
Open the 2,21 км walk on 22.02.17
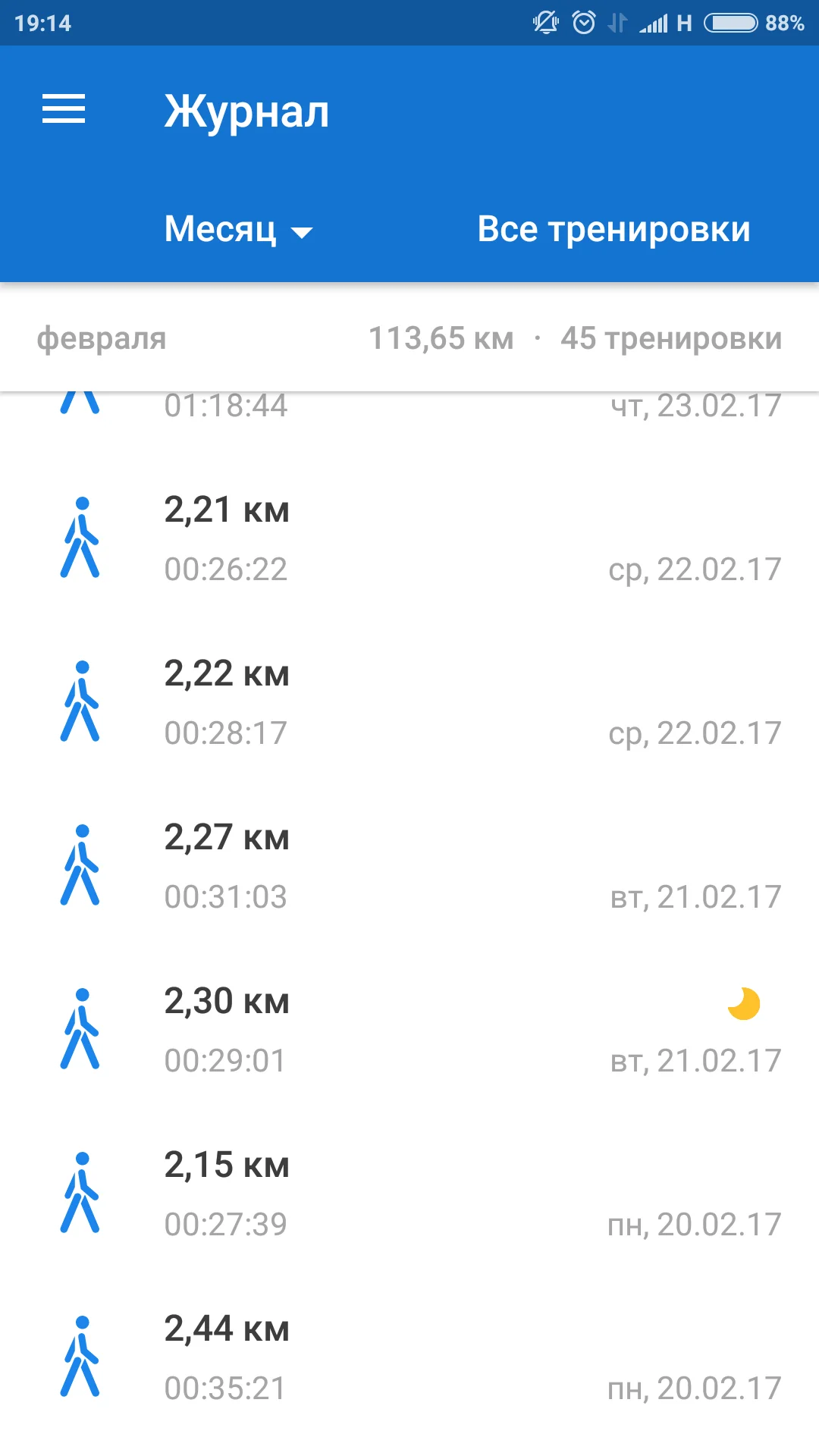click(x=409, y=538)
